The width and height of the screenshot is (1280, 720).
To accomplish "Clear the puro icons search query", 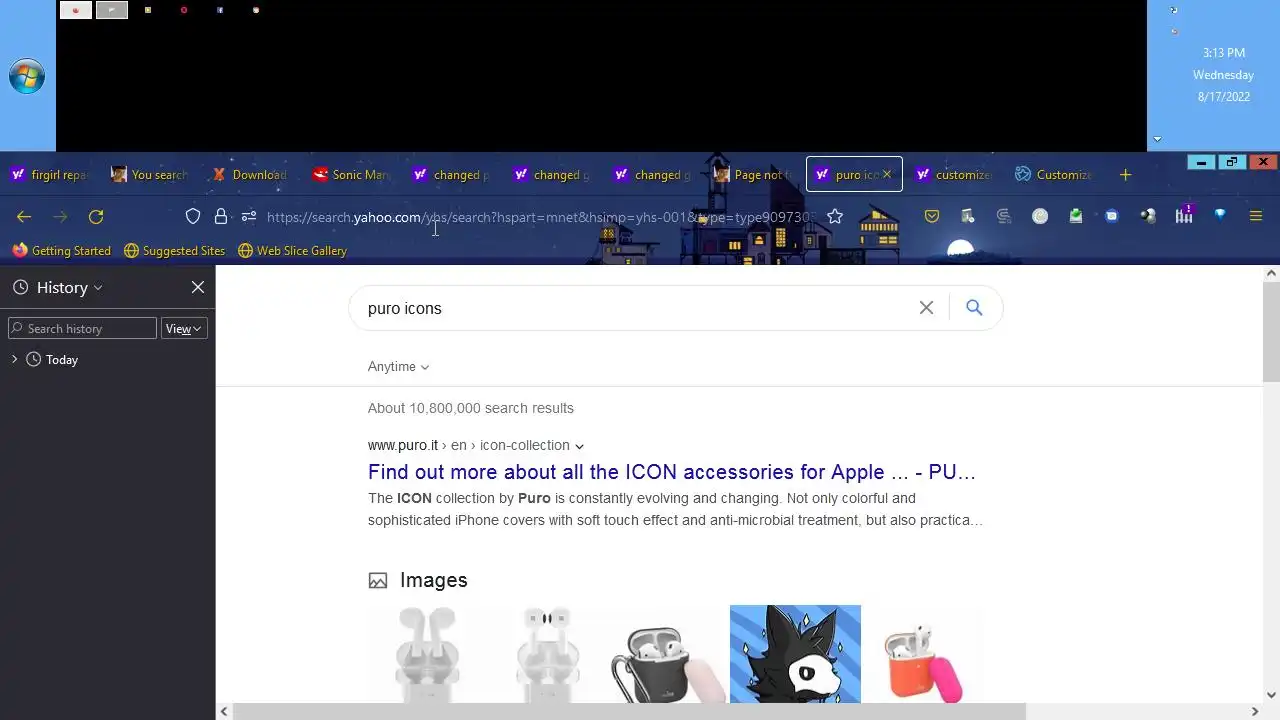I will tap(926, 308).
